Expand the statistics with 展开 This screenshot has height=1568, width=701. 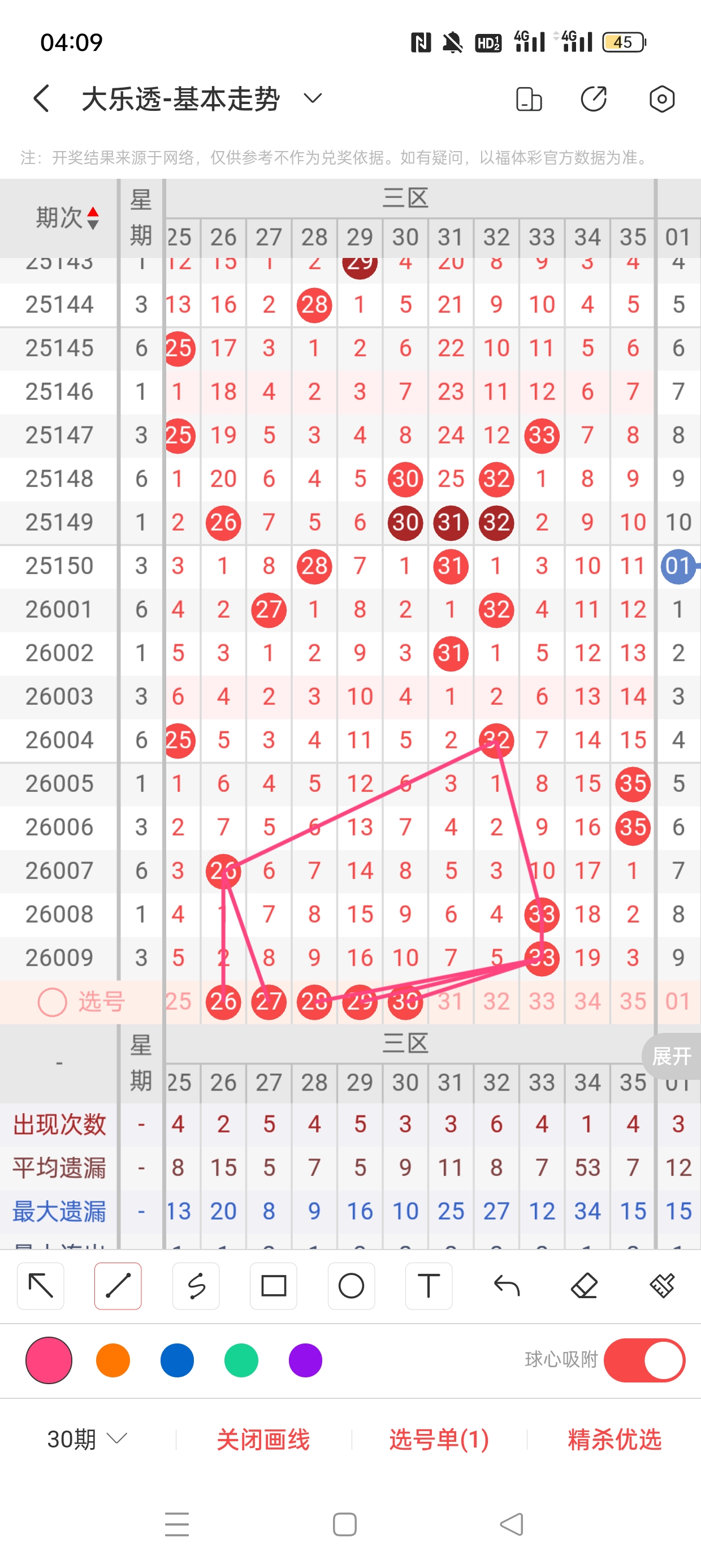(x=671, y=1056)
